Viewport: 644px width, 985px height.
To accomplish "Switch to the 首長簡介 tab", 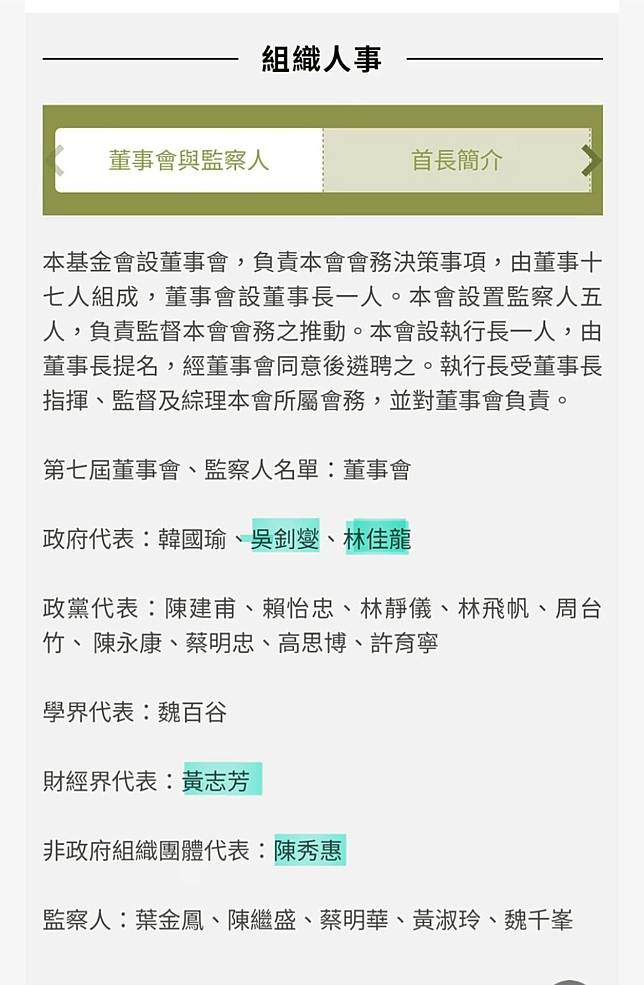I will click(x=457, y=160).
